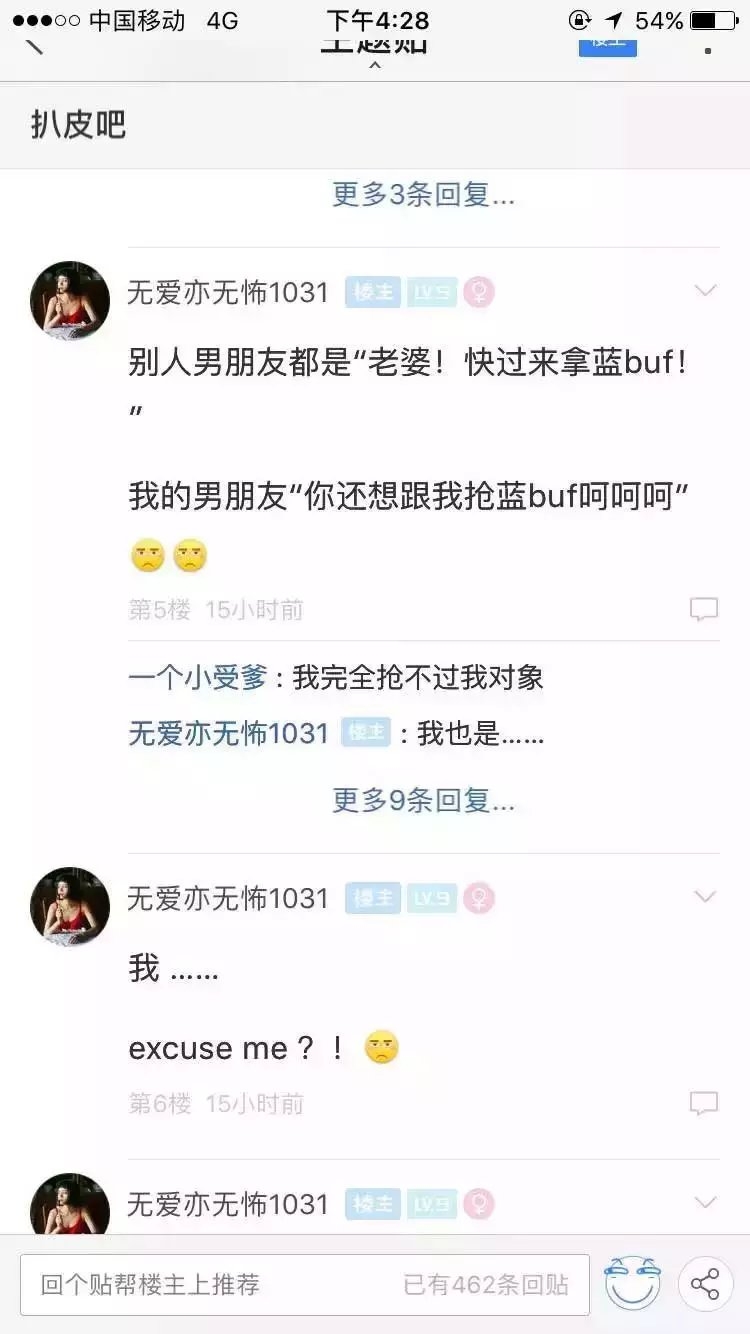The width and height of the screenshot is (750, 1334).
Task: Expand 更多3条回复 replies
Action: coord(423,194)
